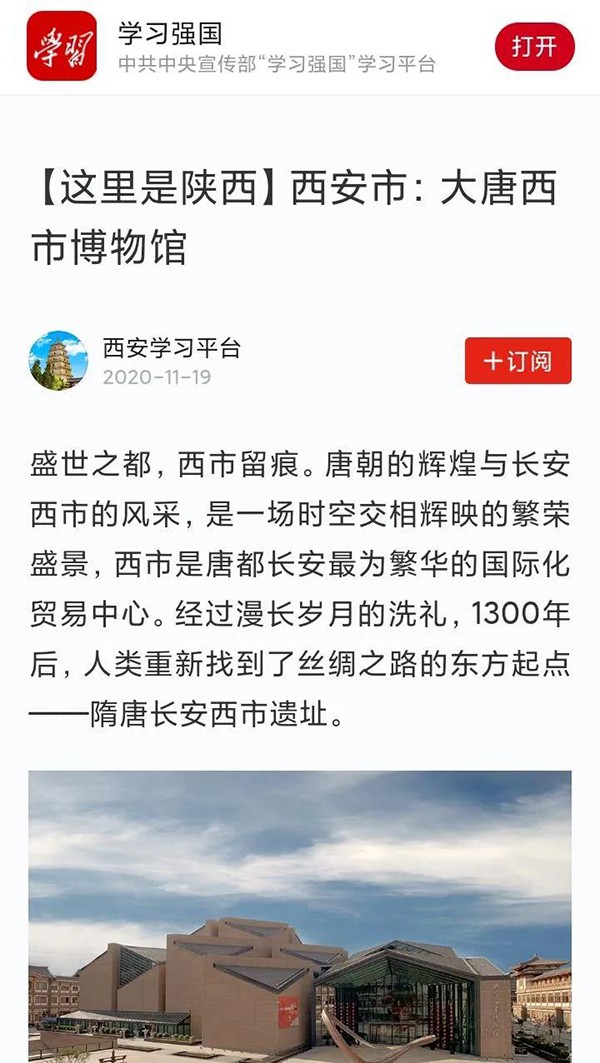Subscribe with the +订阅 button

click(x=518, y=361)
